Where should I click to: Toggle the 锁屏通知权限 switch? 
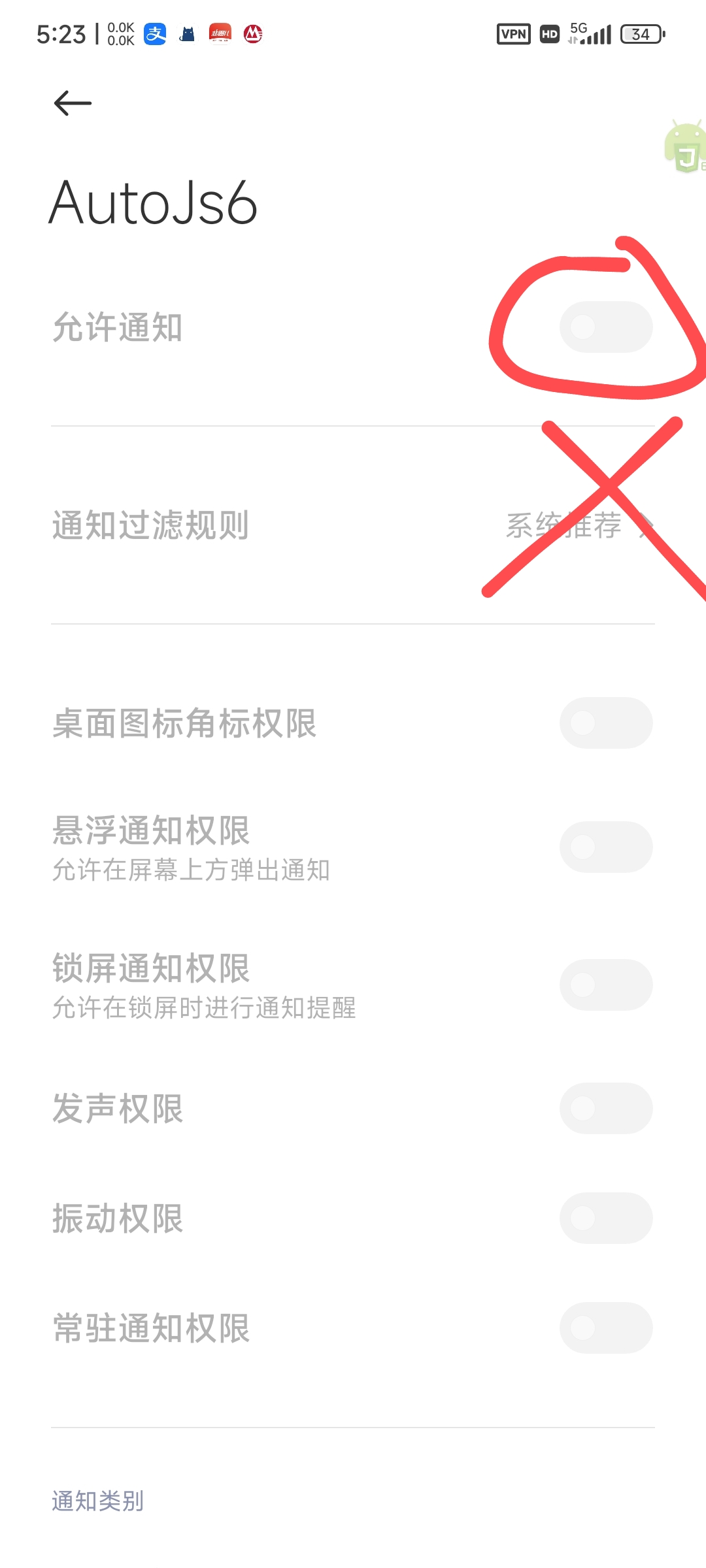[x=605, y=985]
